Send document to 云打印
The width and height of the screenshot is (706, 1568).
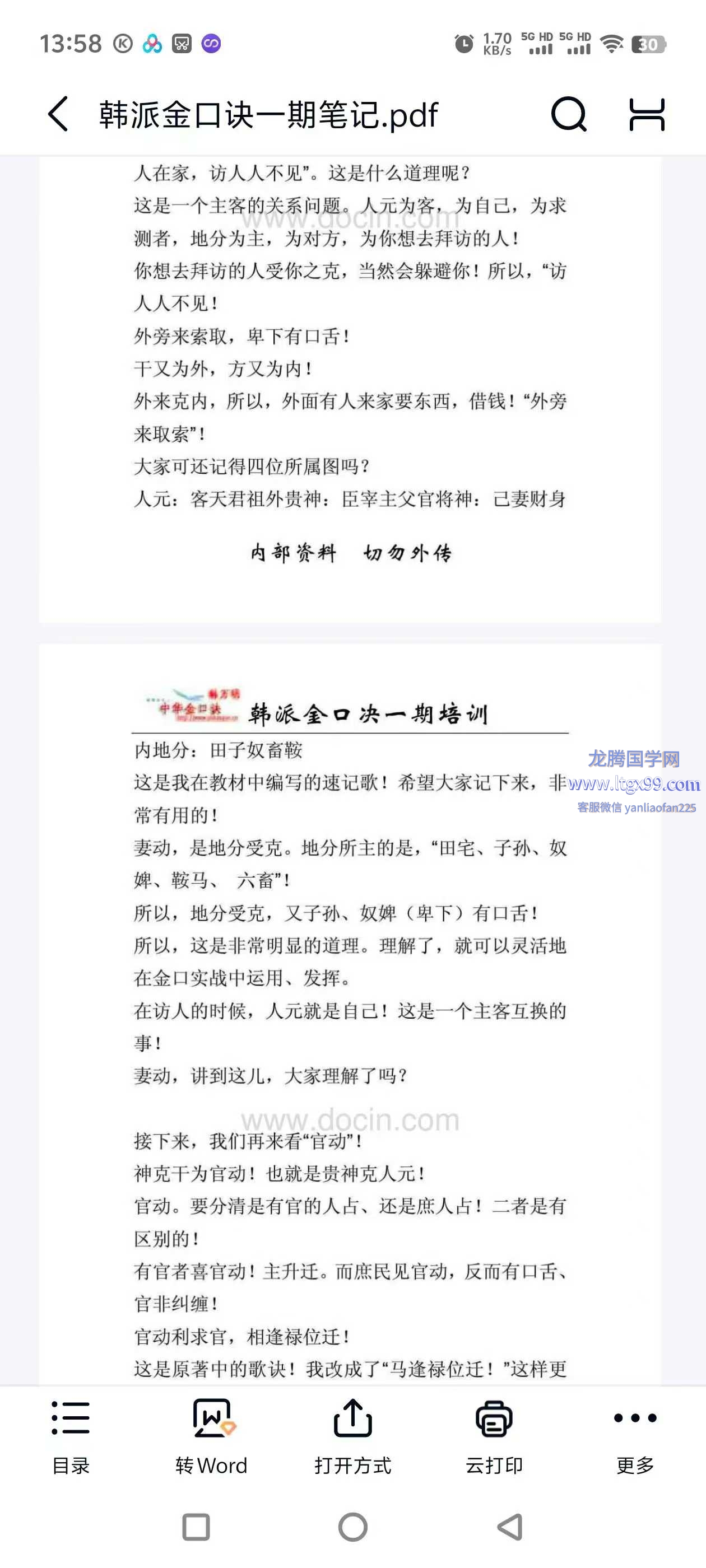click(494, 1437)
